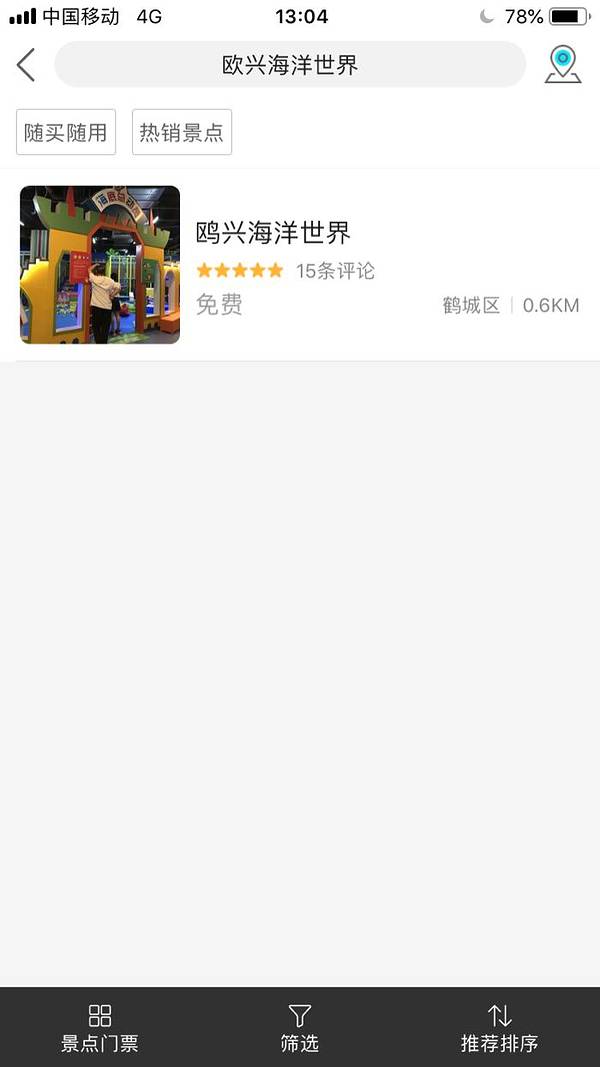Go back using the top-left arrow
The image size is (600, 1067).
[x=26, y=65]
